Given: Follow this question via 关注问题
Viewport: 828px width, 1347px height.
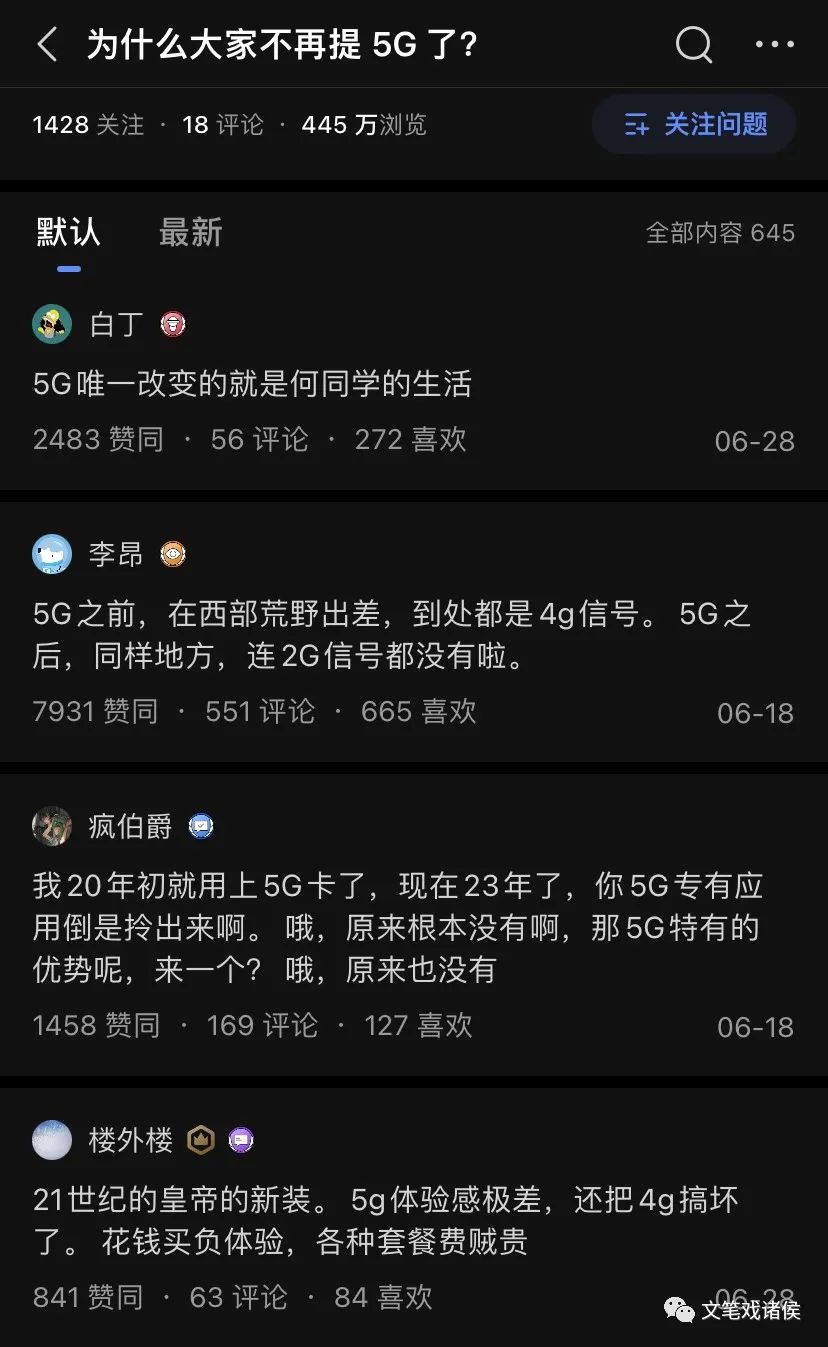Looking at the screenshot, I should point(694,125).
